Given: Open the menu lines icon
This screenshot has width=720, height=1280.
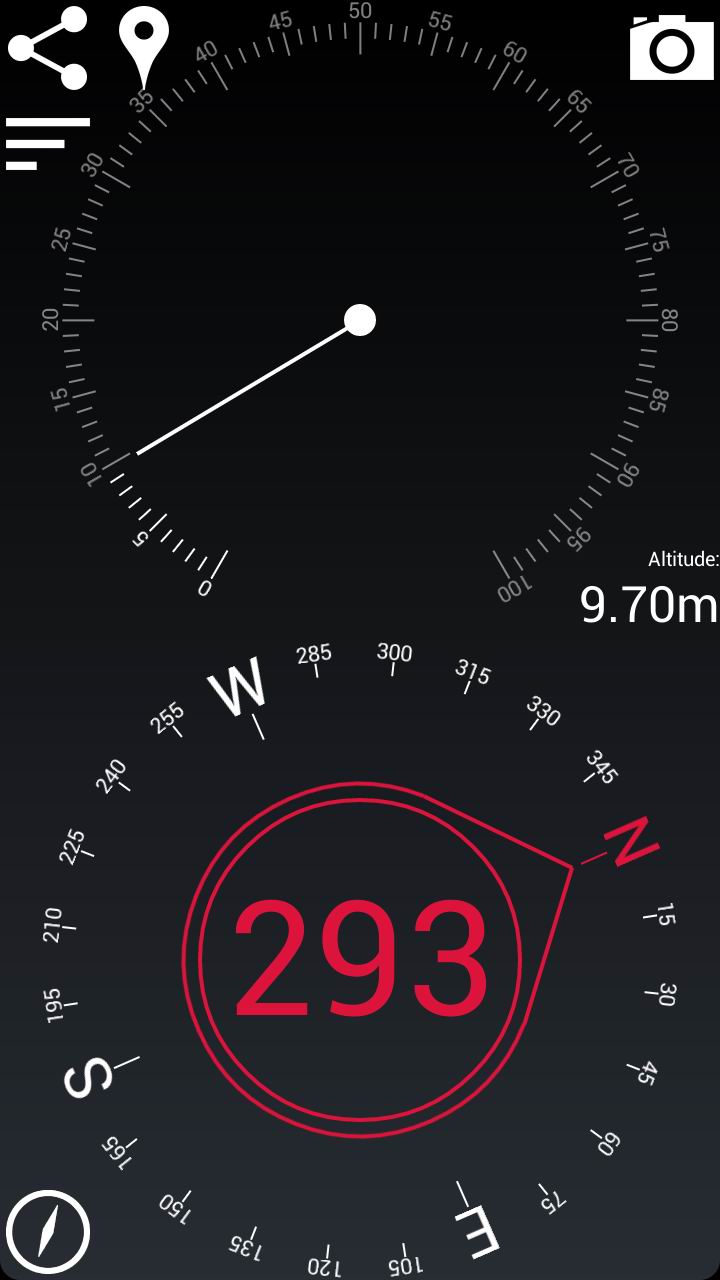Looking at the screenshot, I should coord(47,144).
